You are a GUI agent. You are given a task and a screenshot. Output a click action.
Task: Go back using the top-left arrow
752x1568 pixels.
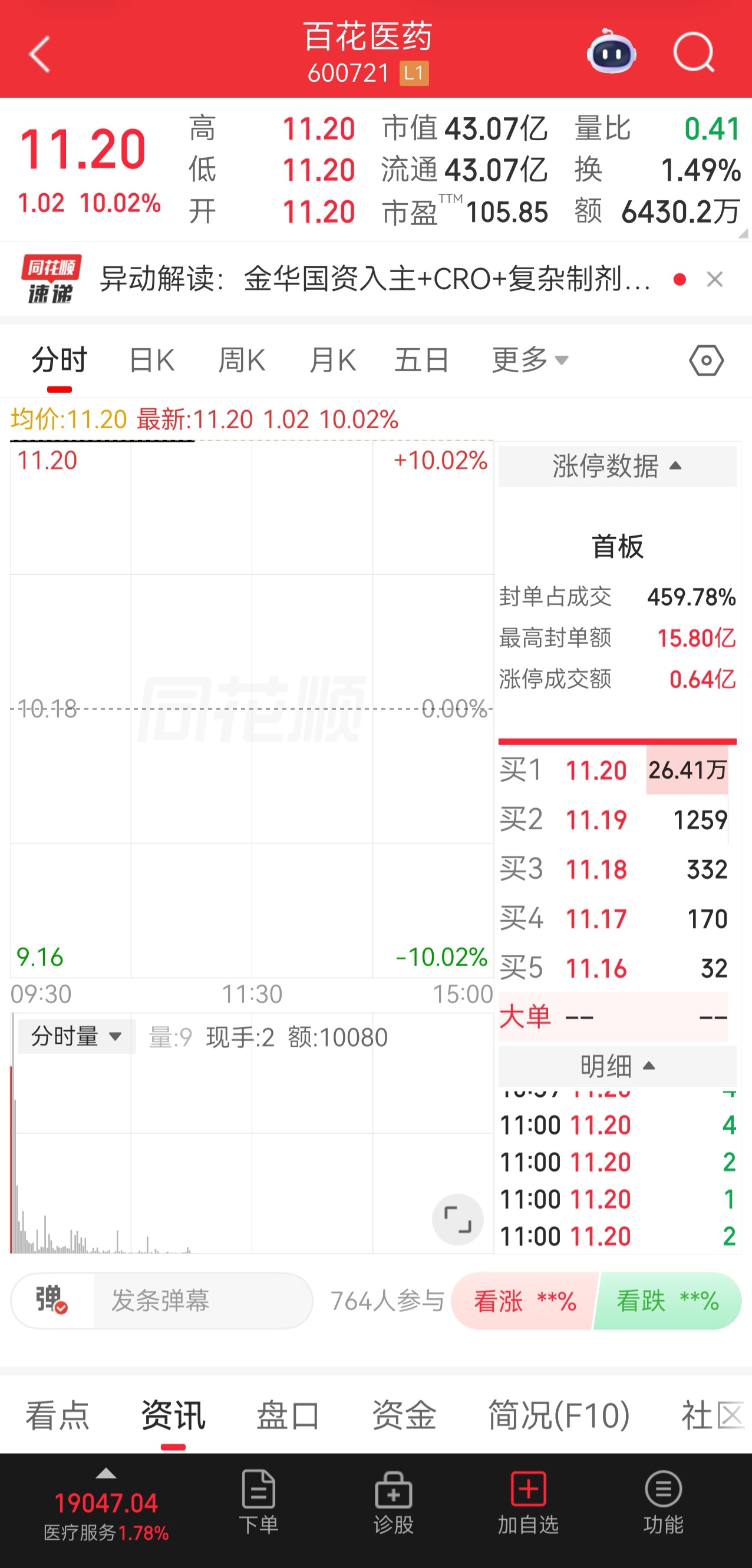(40, 54)
